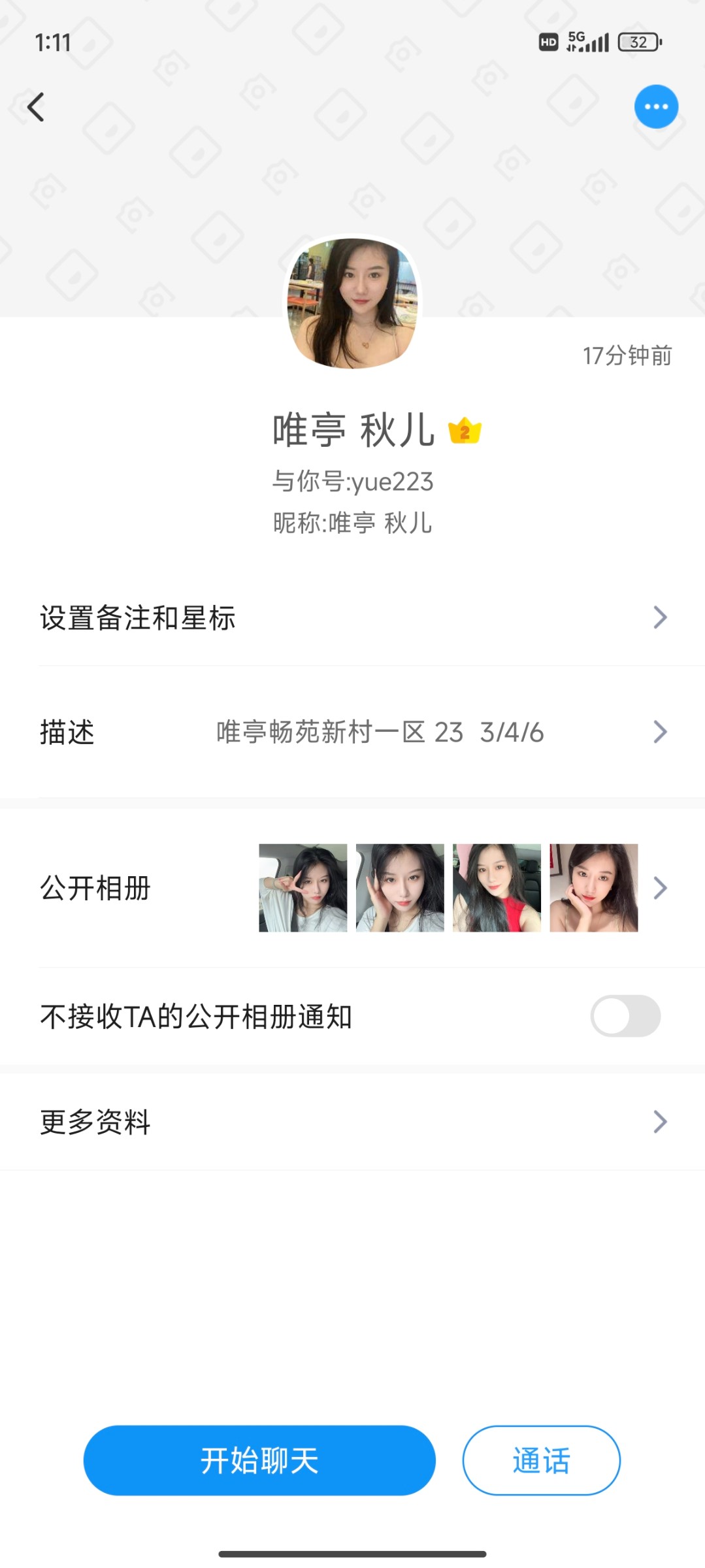Open the red-dress photo thumbnail

point(497,887)
